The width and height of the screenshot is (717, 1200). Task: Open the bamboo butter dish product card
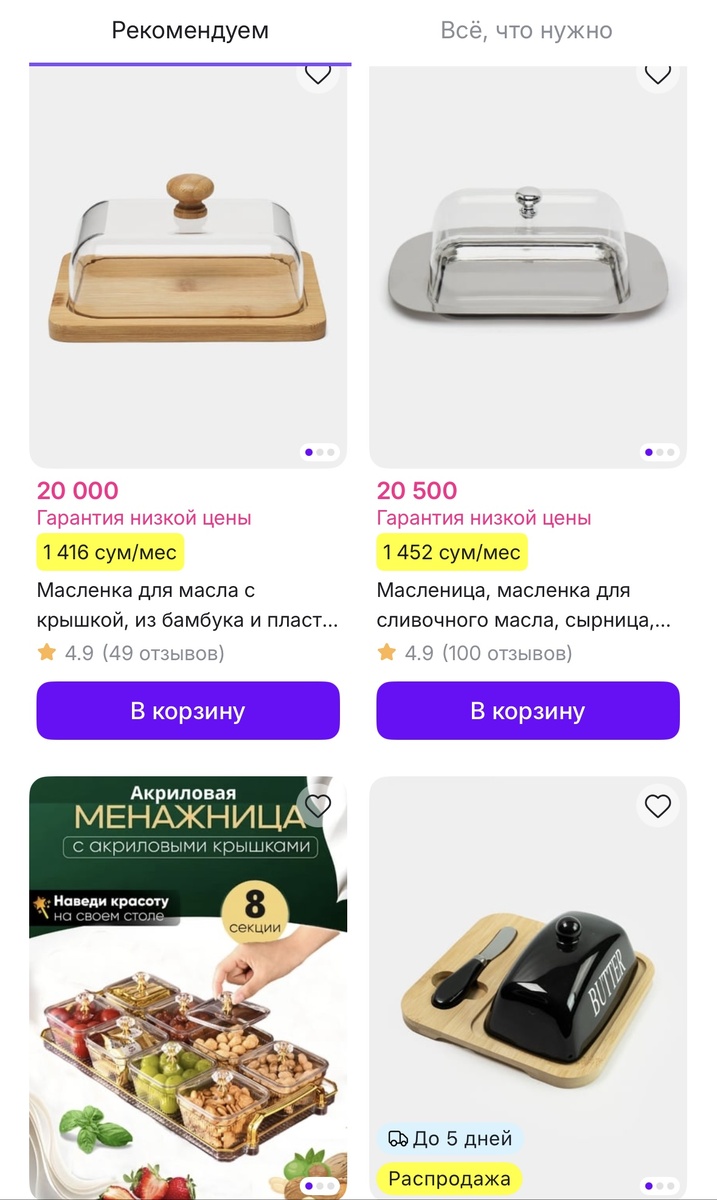(x=188, y=267)
